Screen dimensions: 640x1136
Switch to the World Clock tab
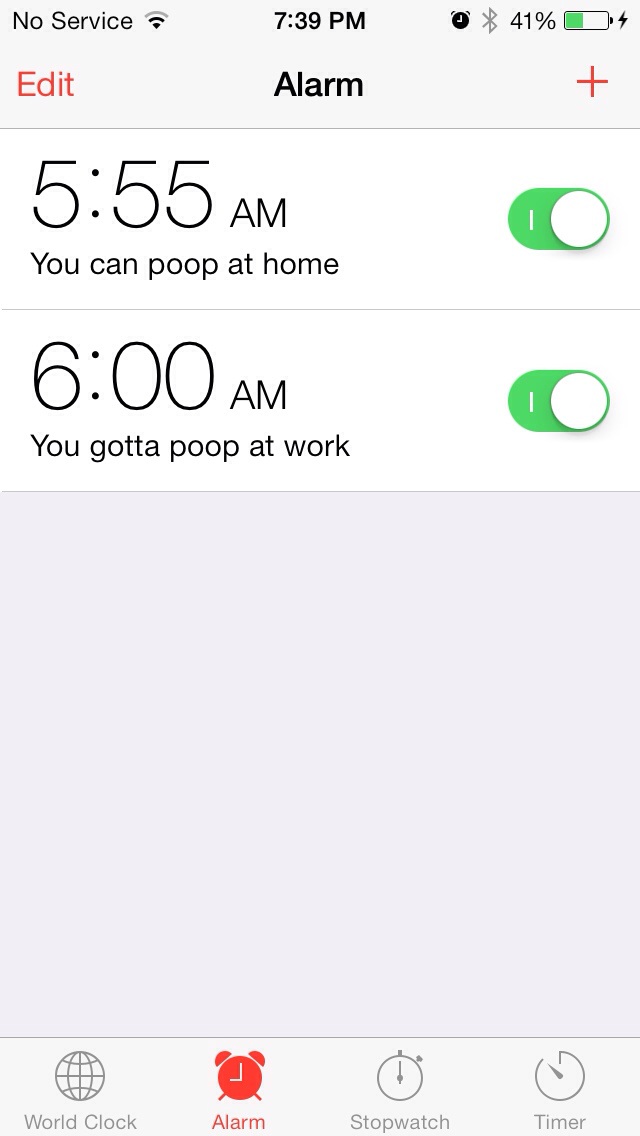click(x=80, y=1090)
